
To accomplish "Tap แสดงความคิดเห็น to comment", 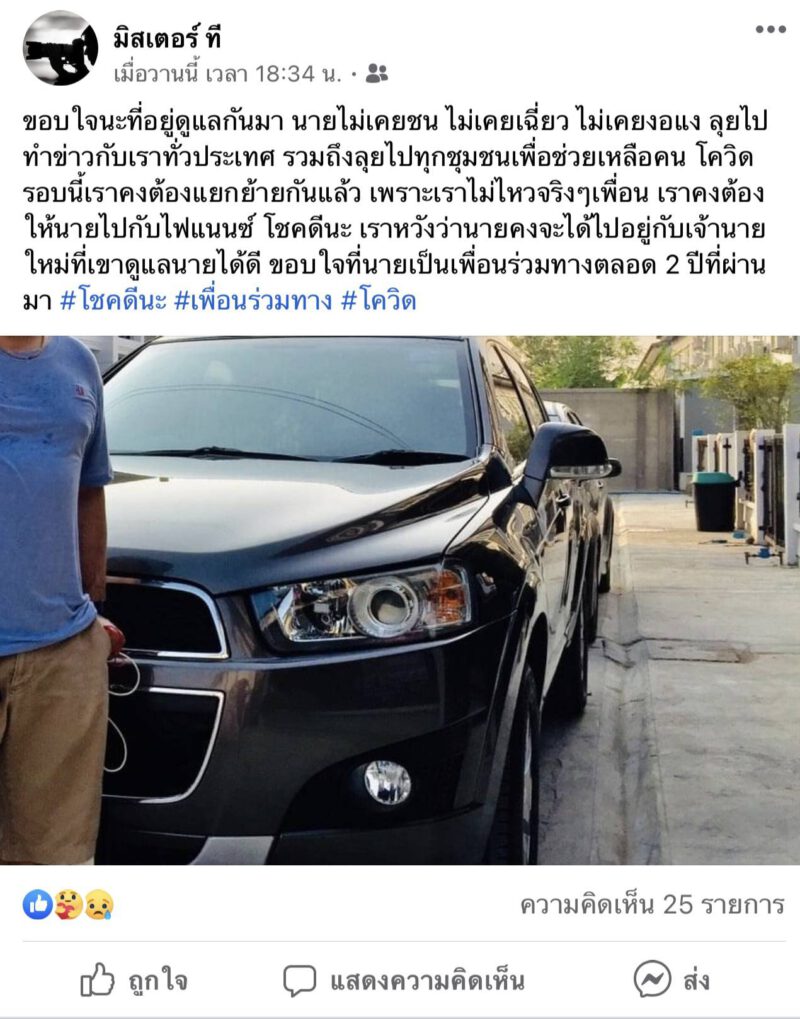I will click(x=403, y=980).
